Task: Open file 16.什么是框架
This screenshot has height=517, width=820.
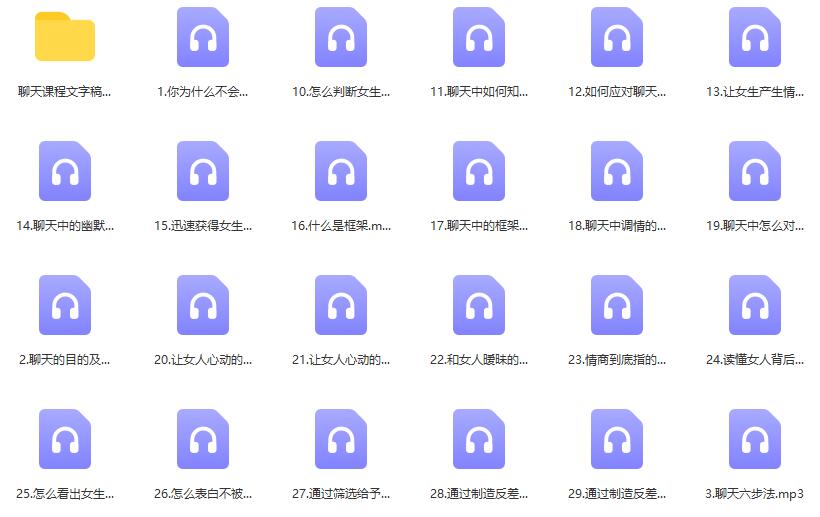Action: 341,172
